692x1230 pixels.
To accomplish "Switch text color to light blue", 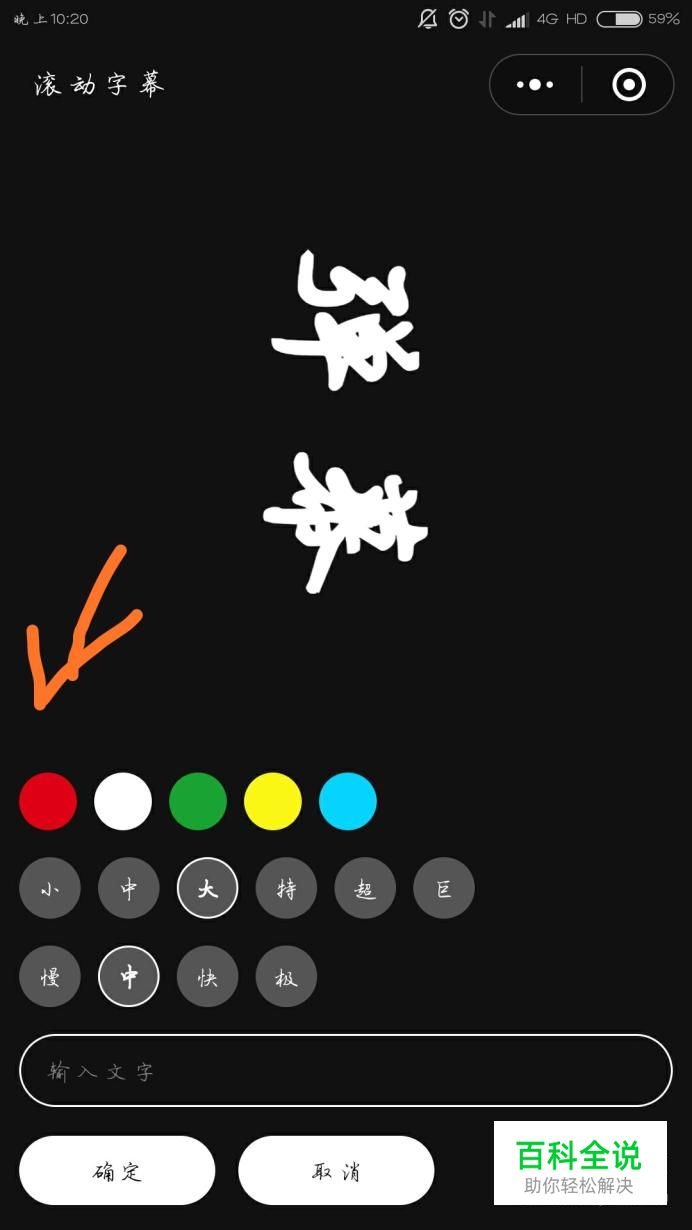I will (348, 801).
